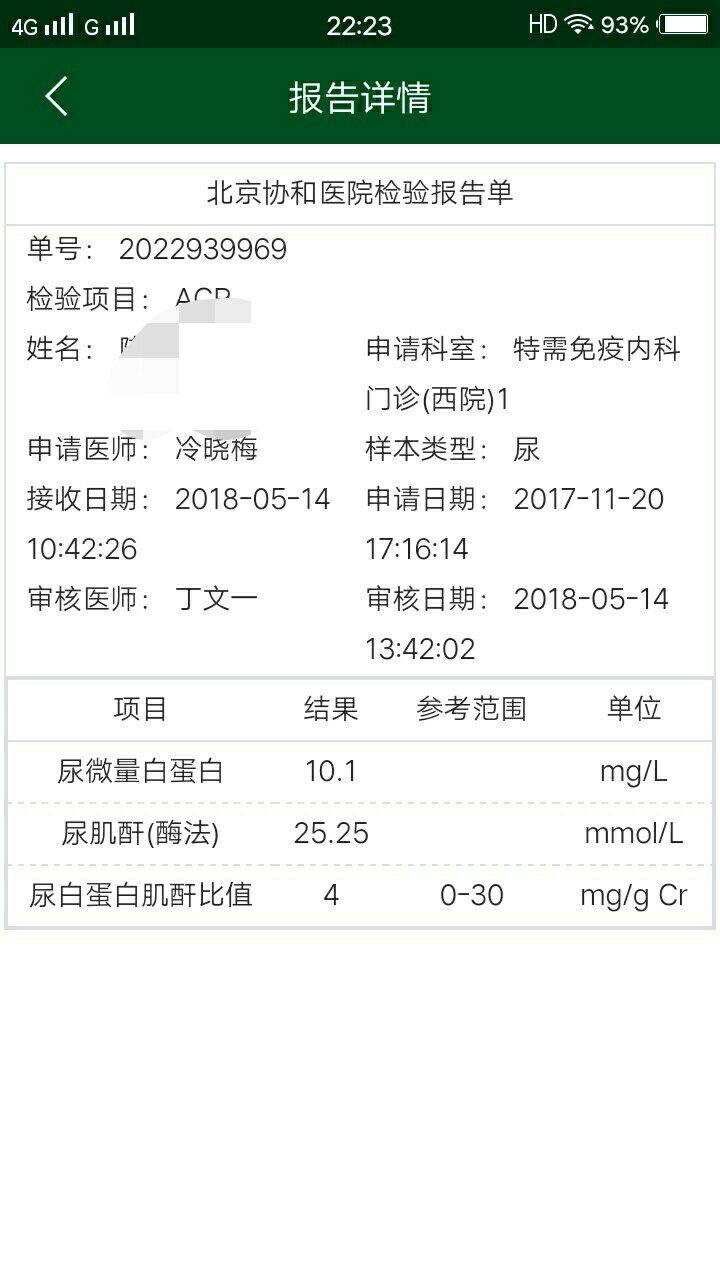
Task: Tap the 项目 column header
Action: 139,709
